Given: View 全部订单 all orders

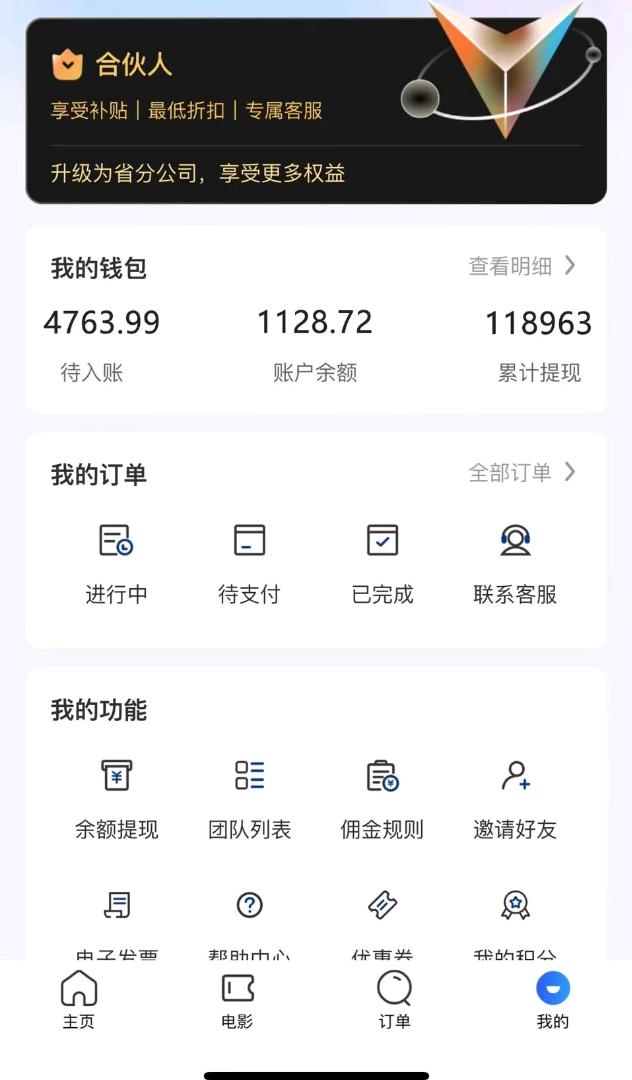Looking at the screenshot, I should click(x=522, y=472).
